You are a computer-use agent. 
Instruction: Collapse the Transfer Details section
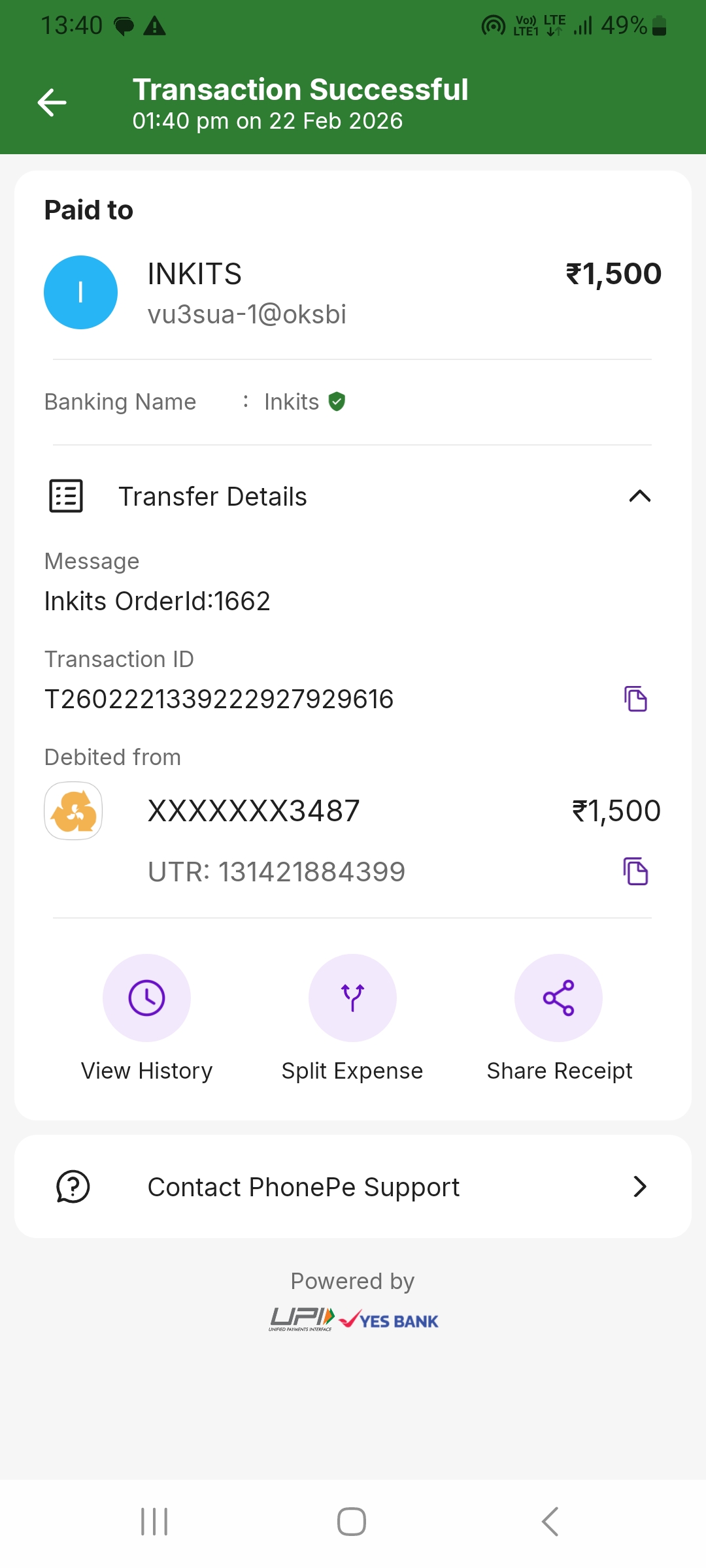(639, 496)
